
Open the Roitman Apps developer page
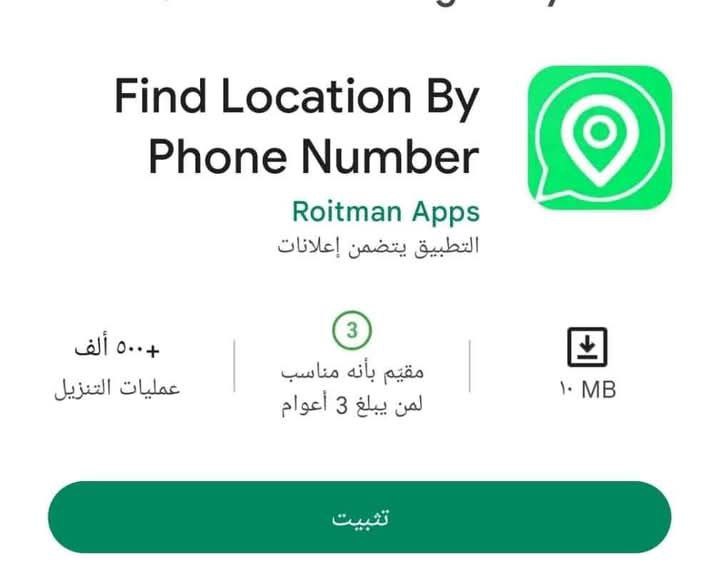coord(385,211)
